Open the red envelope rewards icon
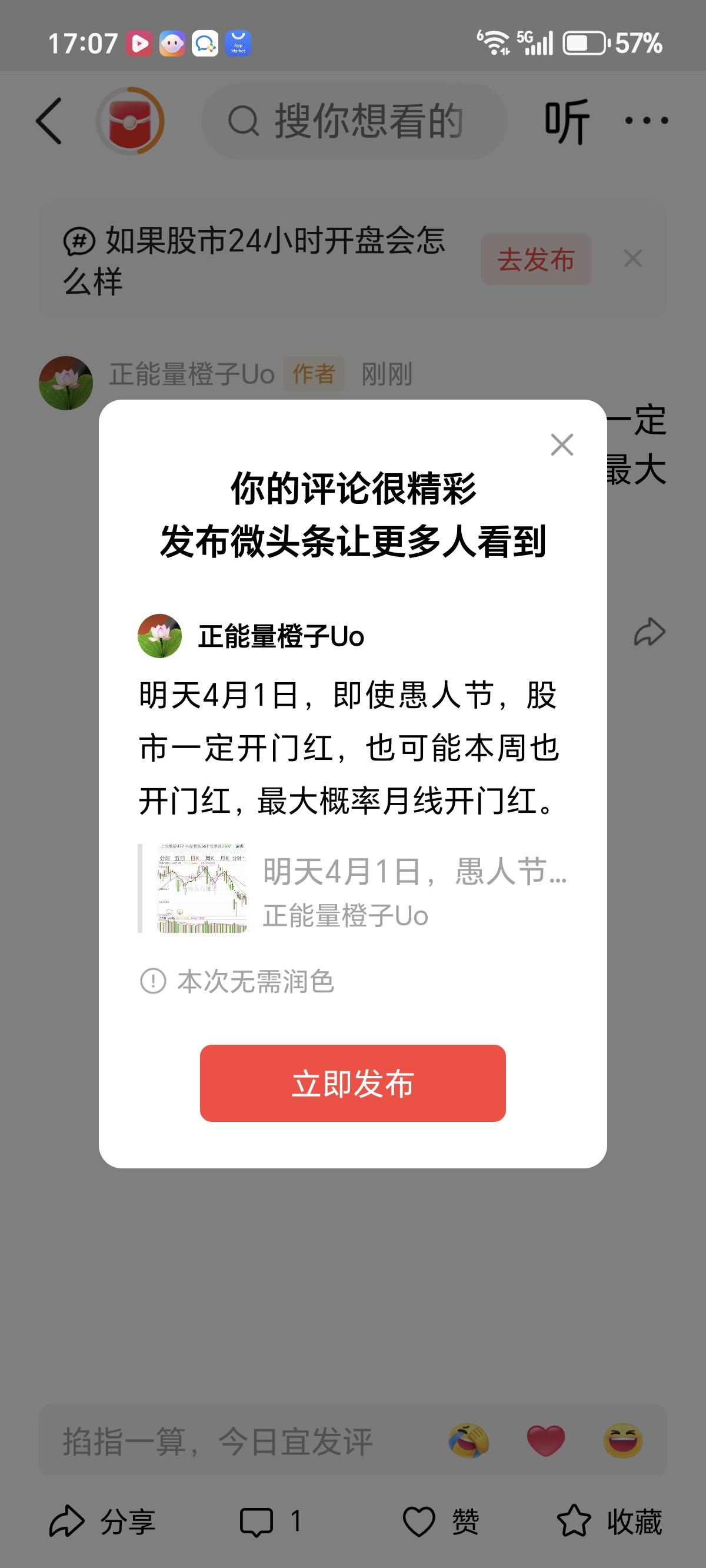706x1568 pixels. pyautogui.click(x=129, y=120)
